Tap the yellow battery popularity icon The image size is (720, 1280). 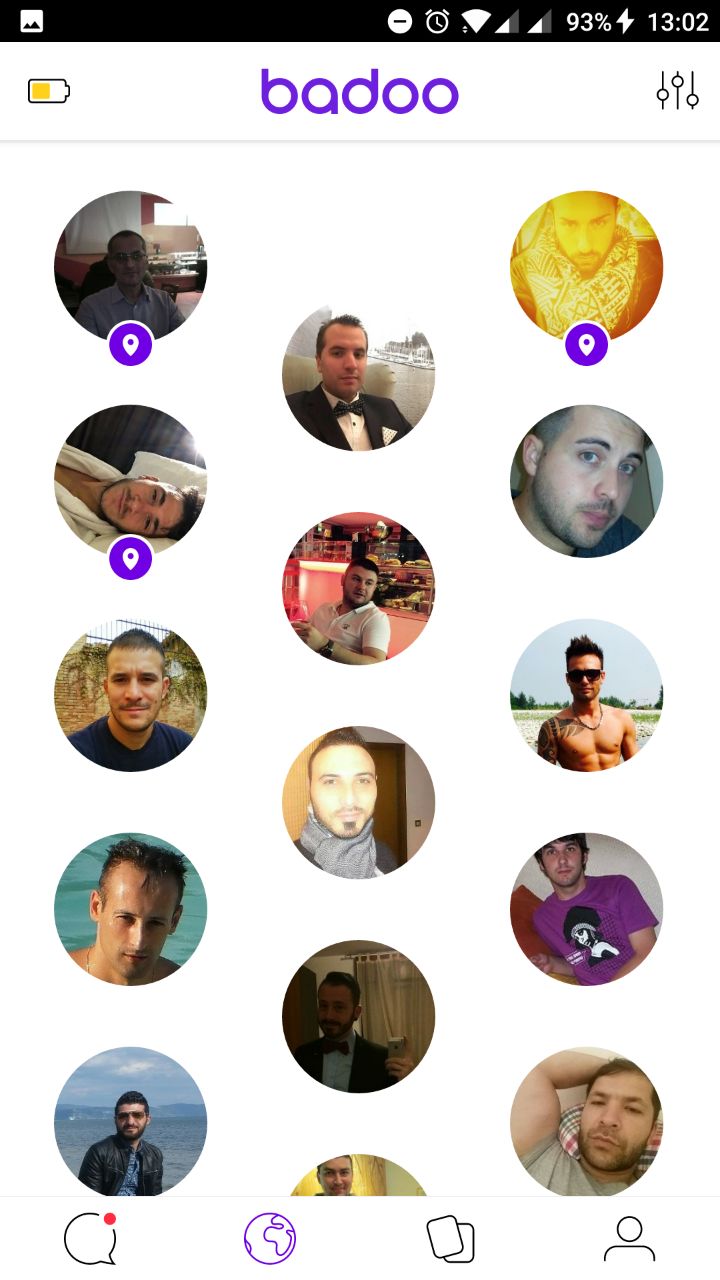[x=48, y=92]
